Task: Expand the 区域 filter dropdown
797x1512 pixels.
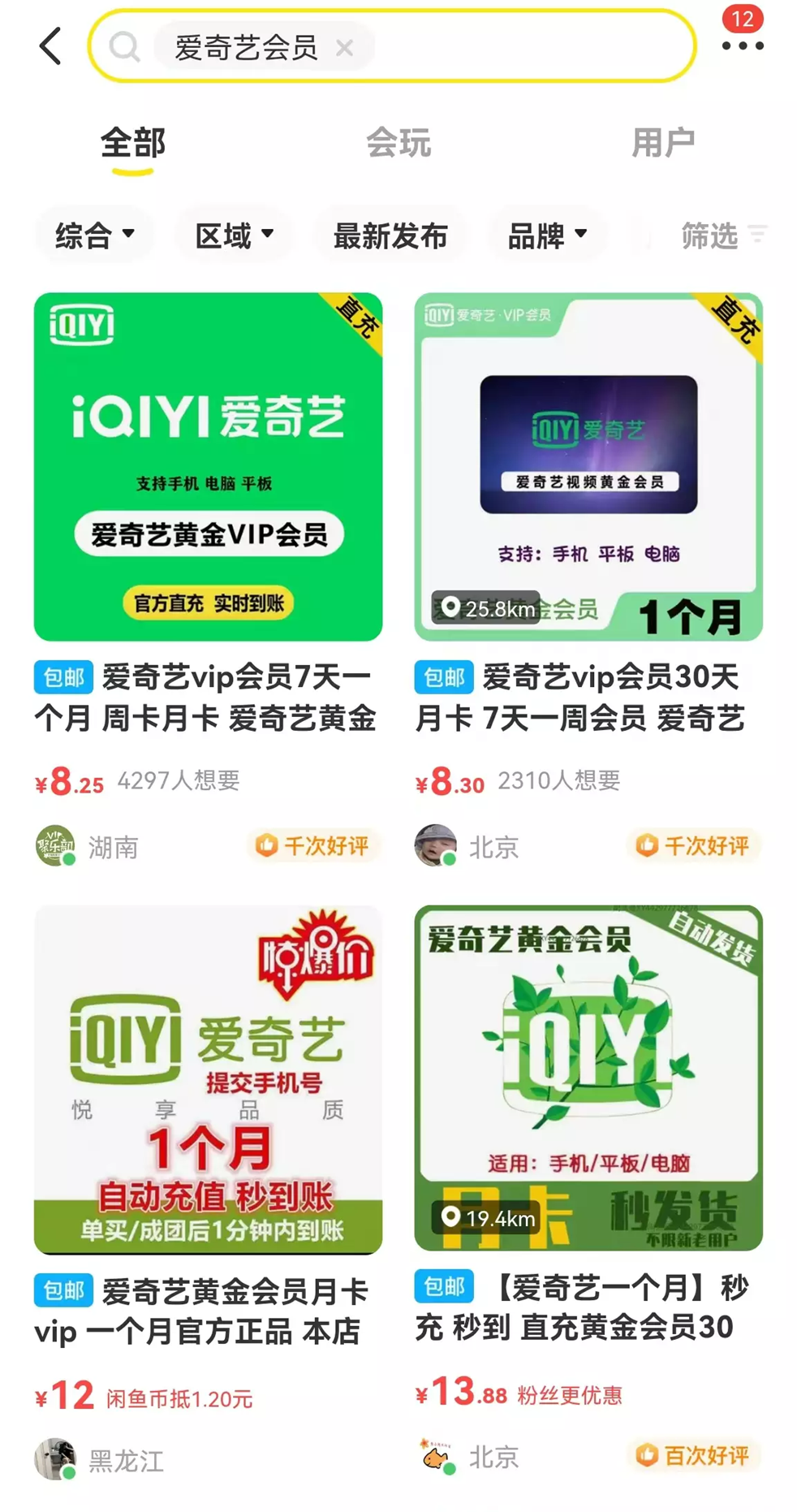Action: [x=234, y=235]
